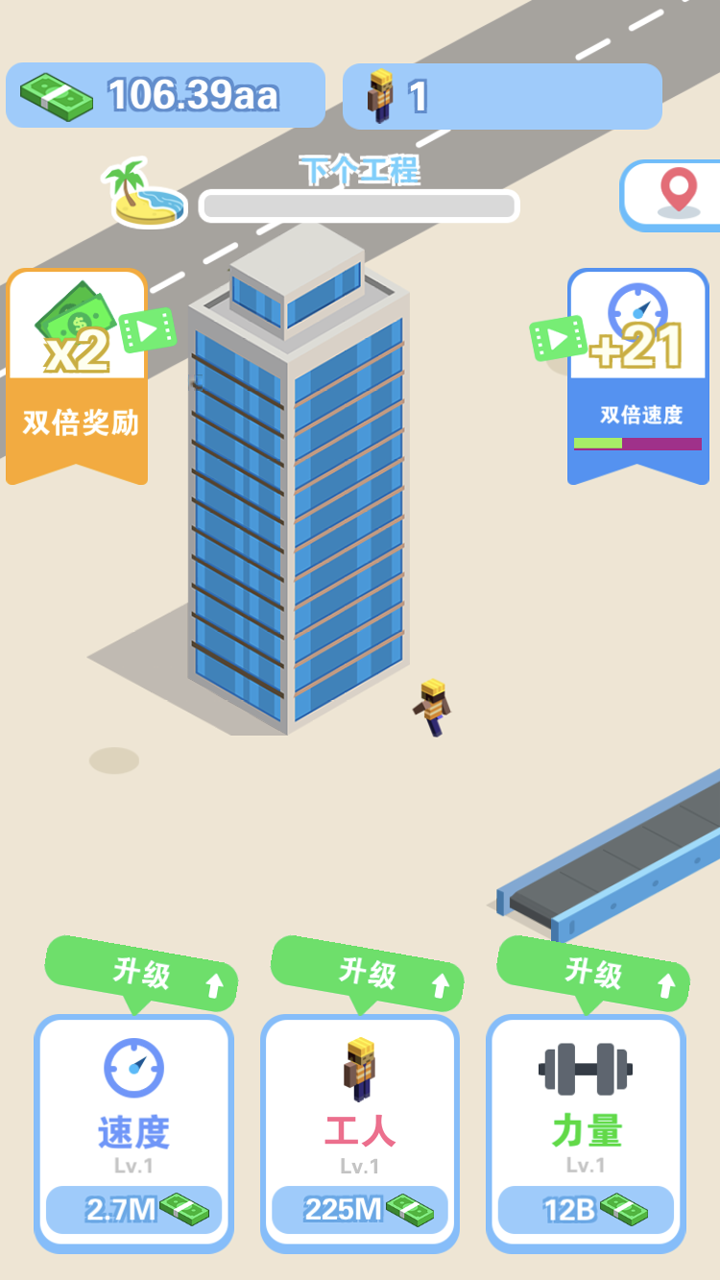Buy the 力量 upgrade costing 12B

tap(586, 1210)
